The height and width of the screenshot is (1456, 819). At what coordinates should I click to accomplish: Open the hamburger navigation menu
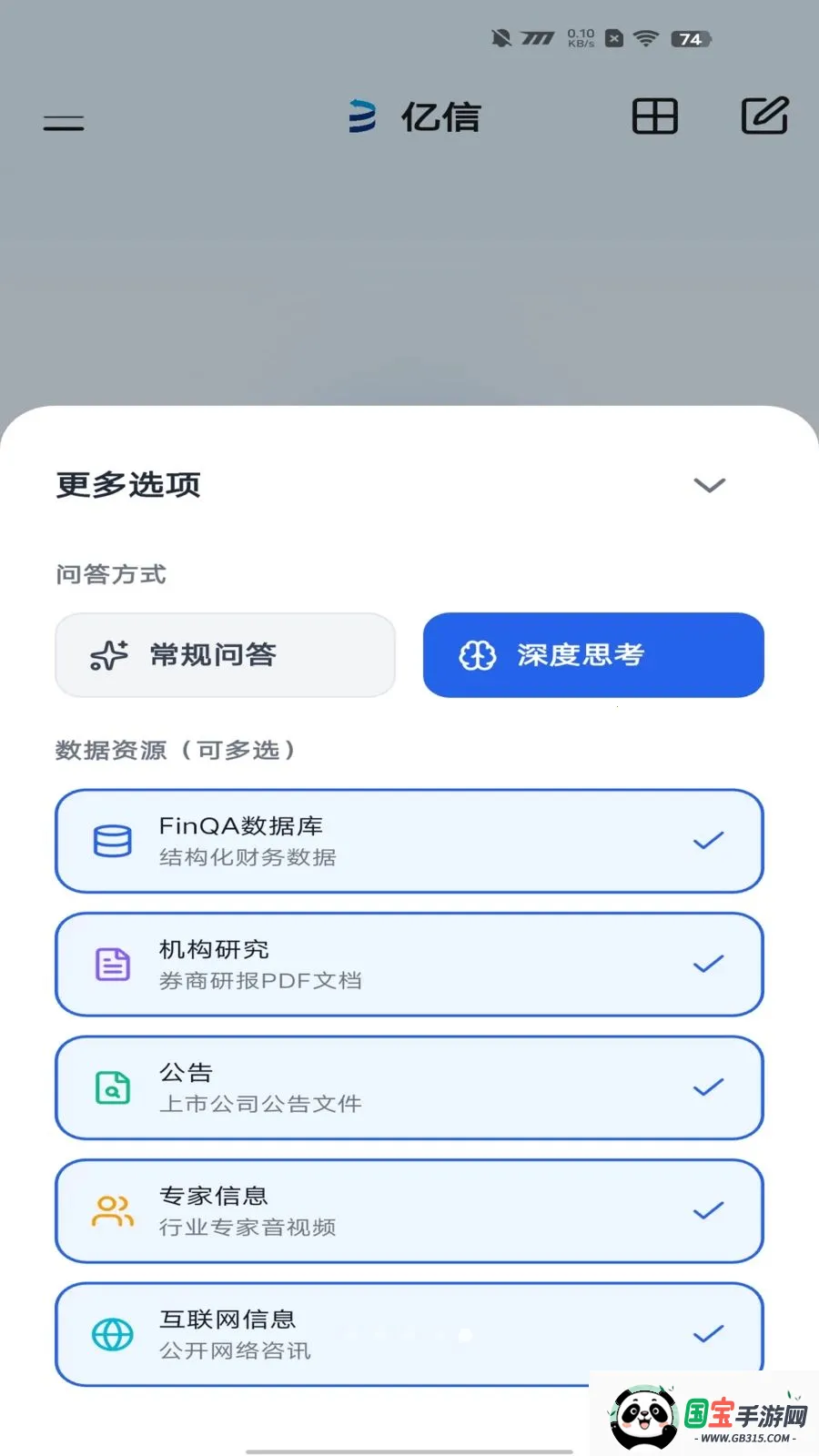62,121
